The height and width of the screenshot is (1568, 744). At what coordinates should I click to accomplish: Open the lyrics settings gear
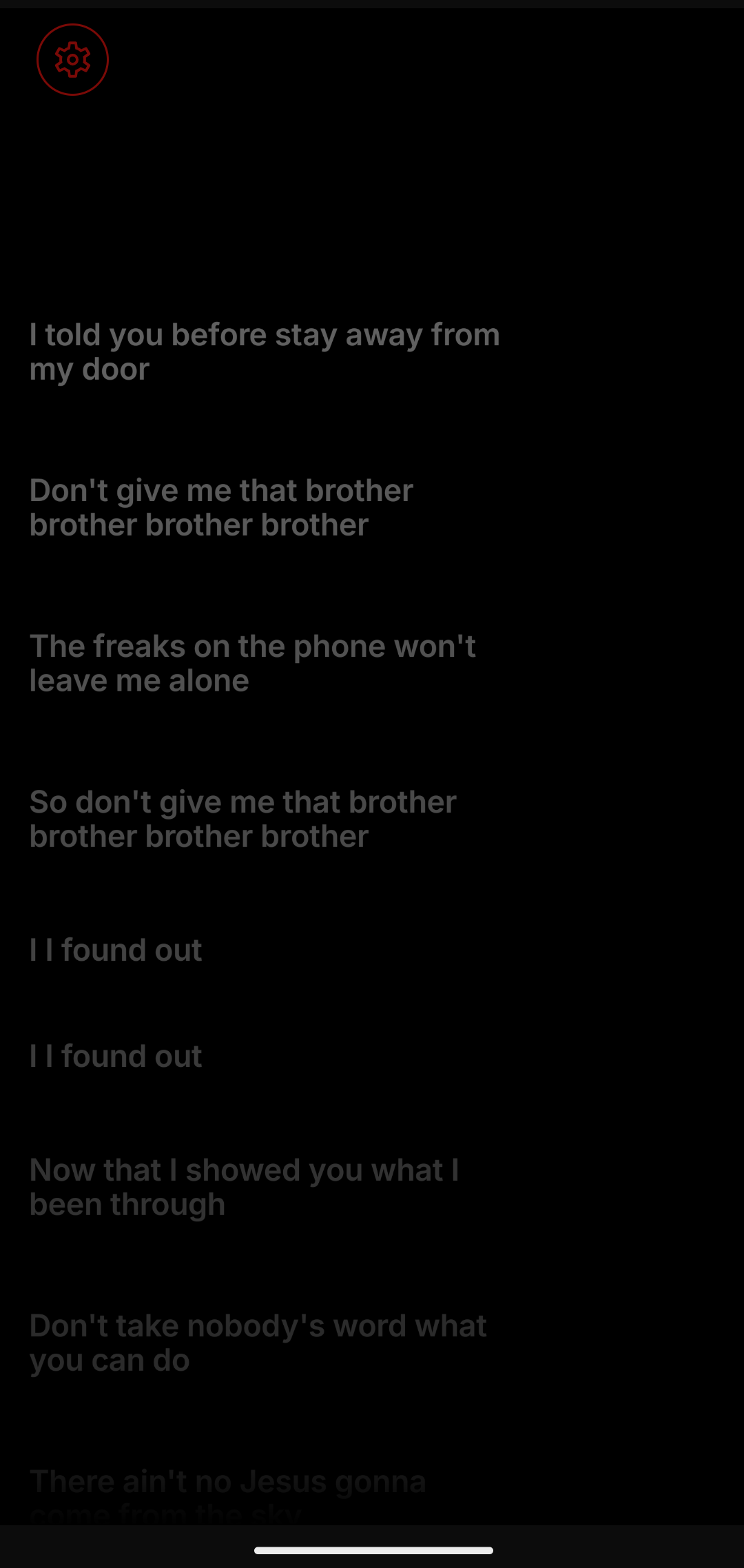(x=72, y=60)
